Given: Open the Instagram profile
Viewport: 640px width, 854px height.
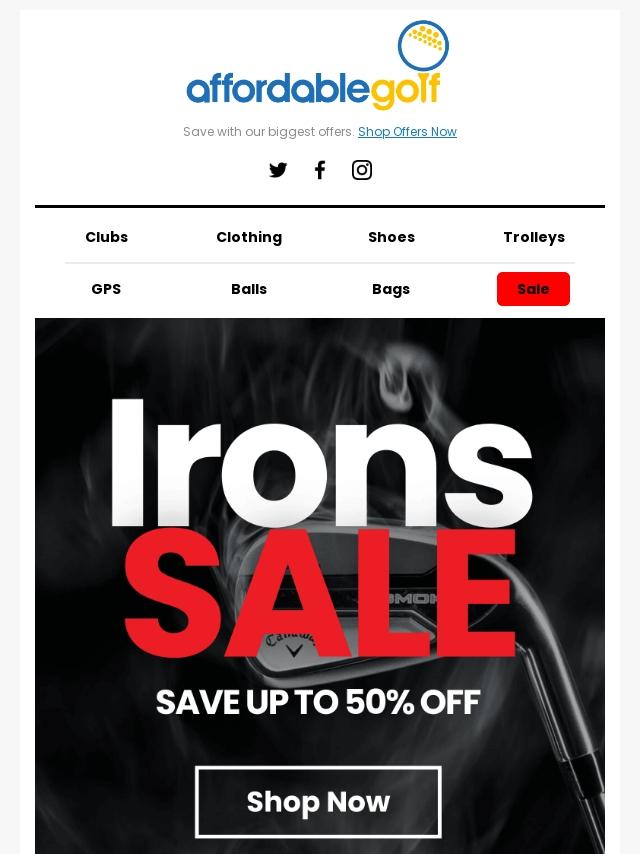Looking at the screenshot, I should (362, 170).
